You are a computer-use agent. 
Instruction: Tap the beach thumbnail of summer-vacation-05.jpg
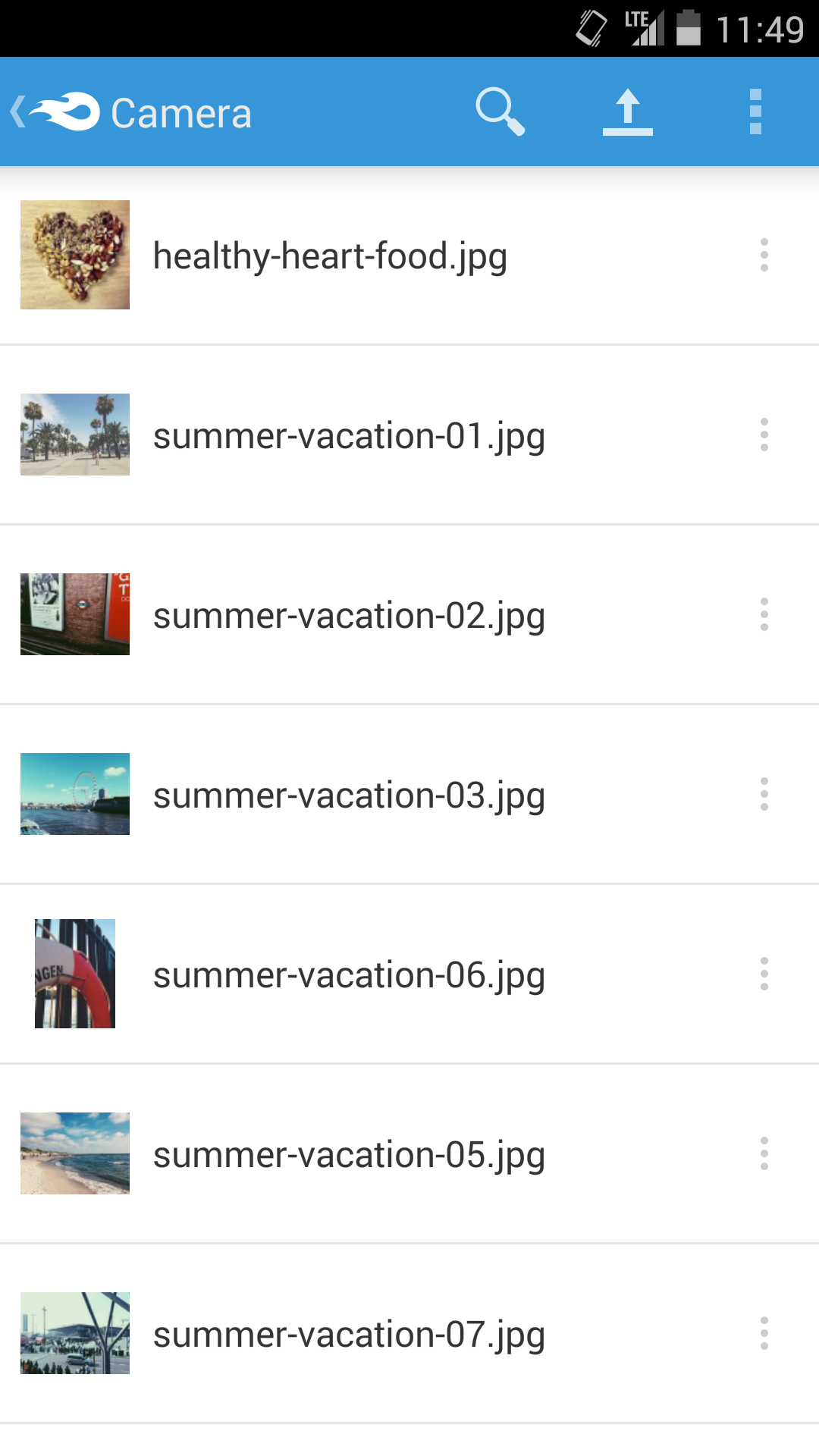(x=74, y=1153)
